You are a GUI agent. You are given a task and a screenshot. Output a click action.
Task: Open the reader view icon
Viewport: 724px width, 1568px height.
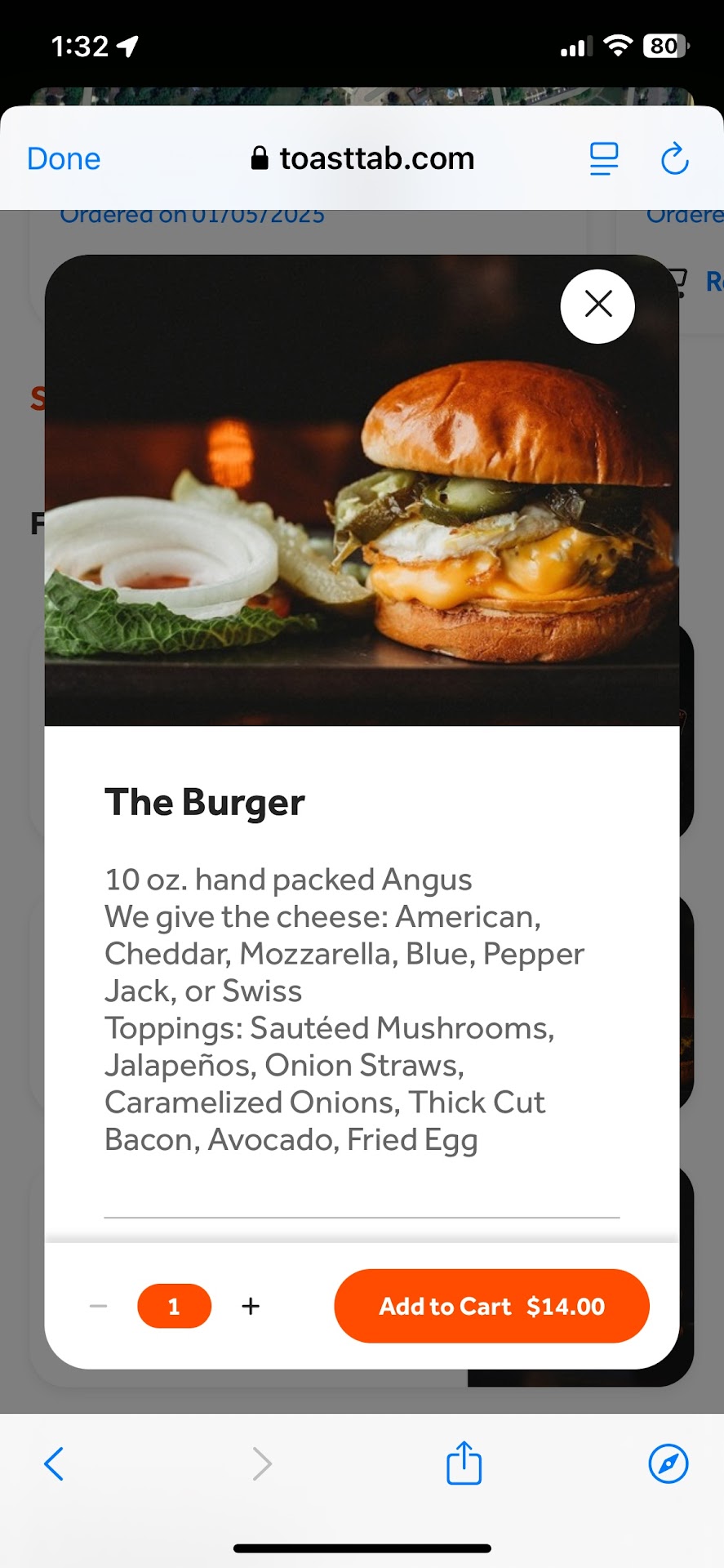(604, 158)
